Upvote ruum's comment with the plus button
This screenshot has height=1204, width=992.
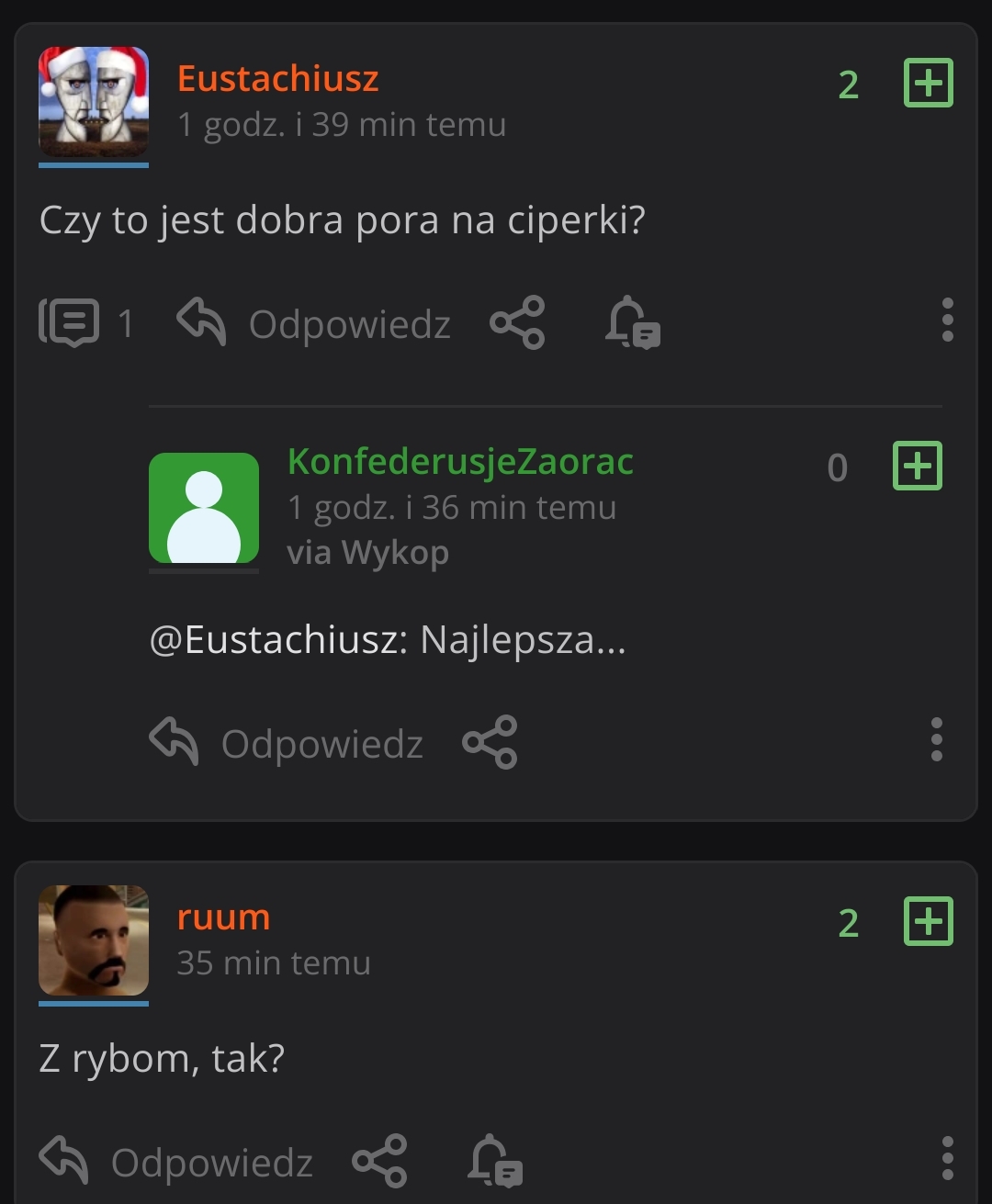coord(929,921)
